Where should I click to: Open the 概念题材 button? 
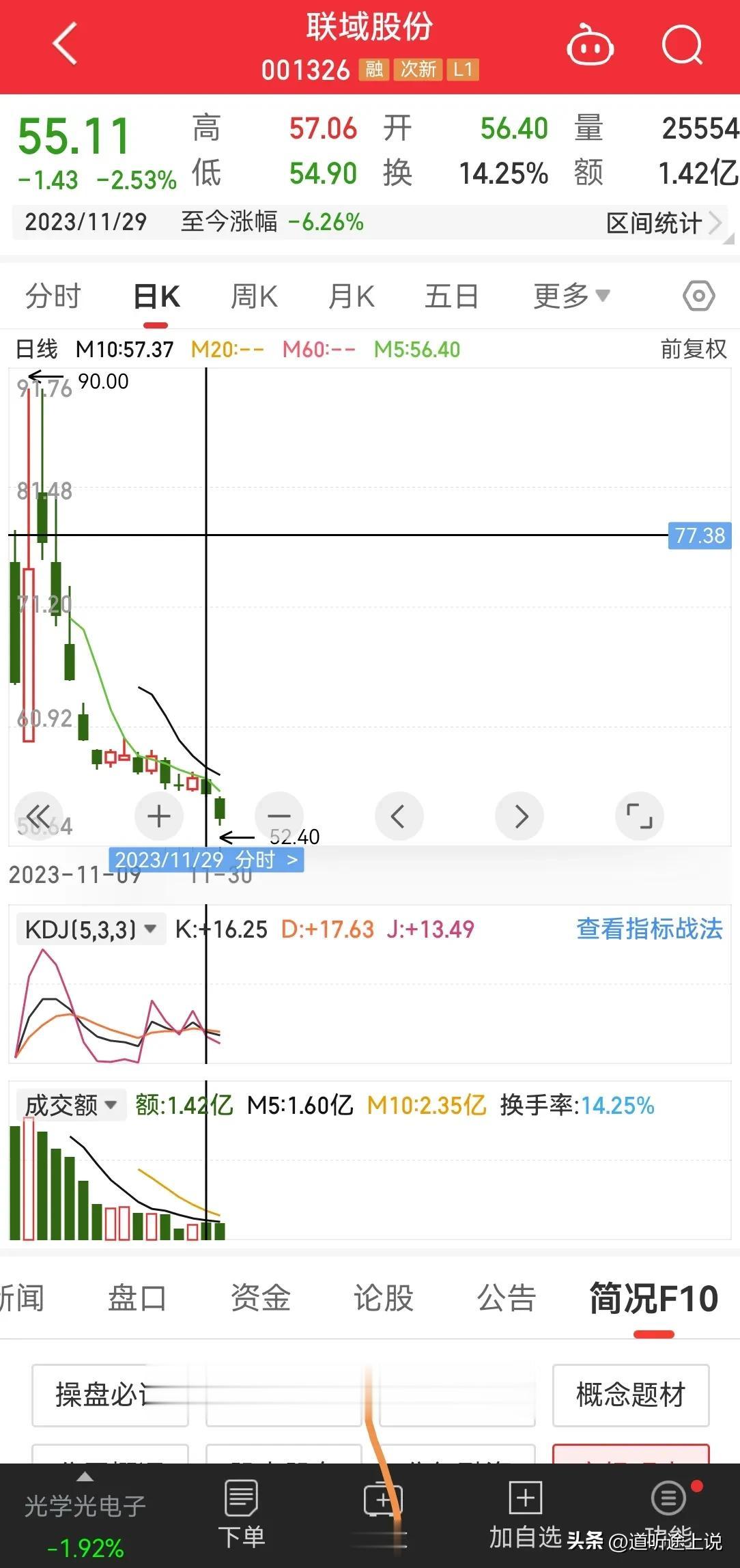point(631,1395)
